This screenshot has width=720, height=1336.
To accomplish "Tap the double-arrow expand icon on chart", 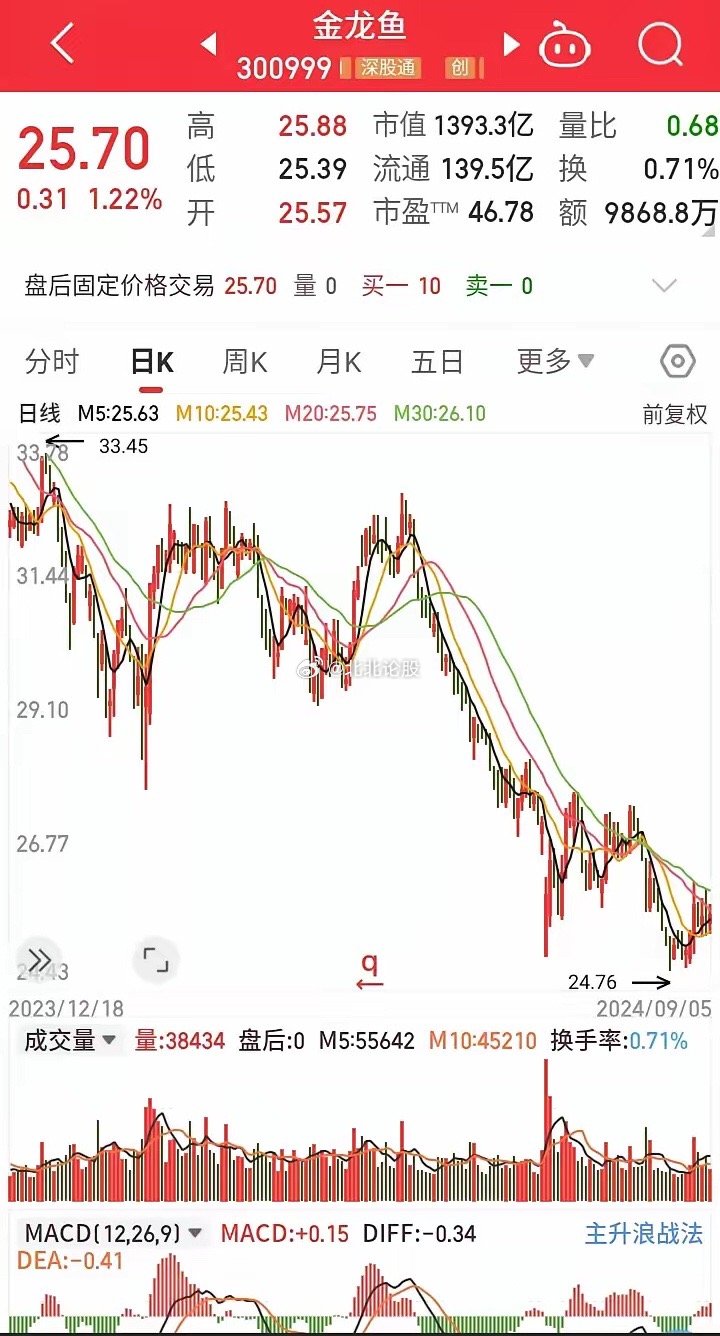I will click(38, 958).
